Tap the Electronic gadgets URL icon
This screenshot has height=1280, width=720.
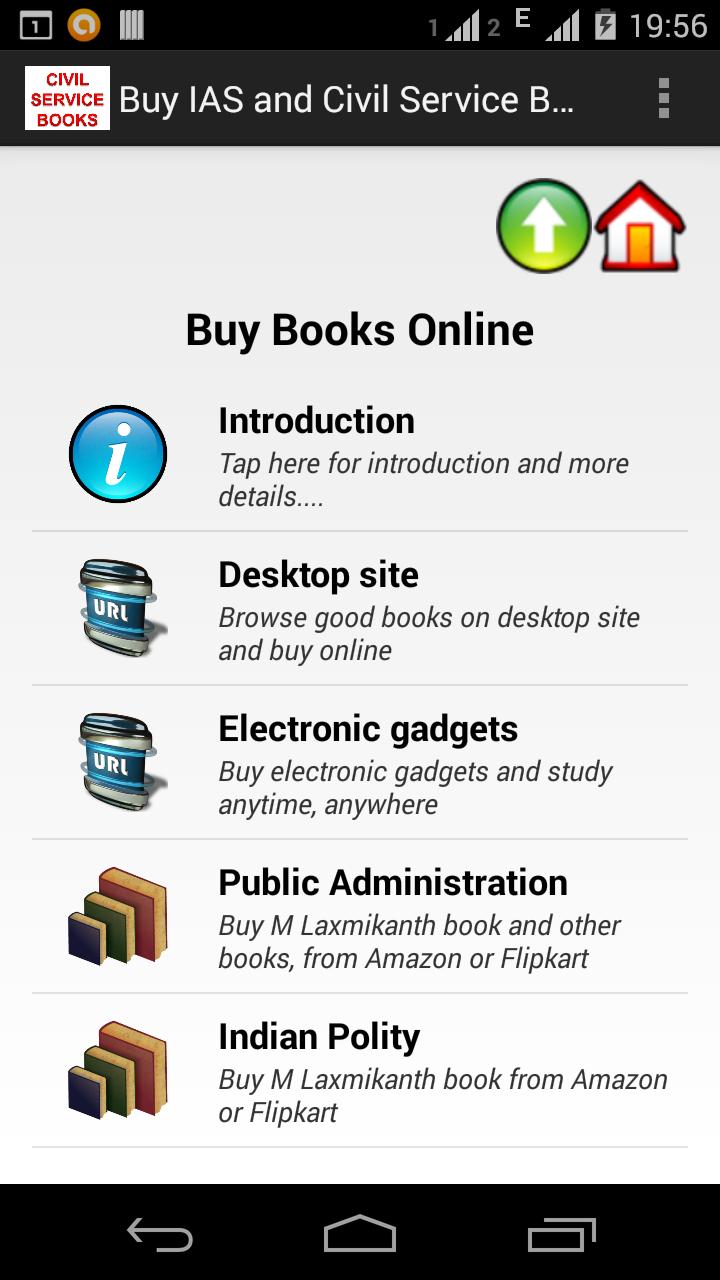pyautogui.click(x=117, y=761)
